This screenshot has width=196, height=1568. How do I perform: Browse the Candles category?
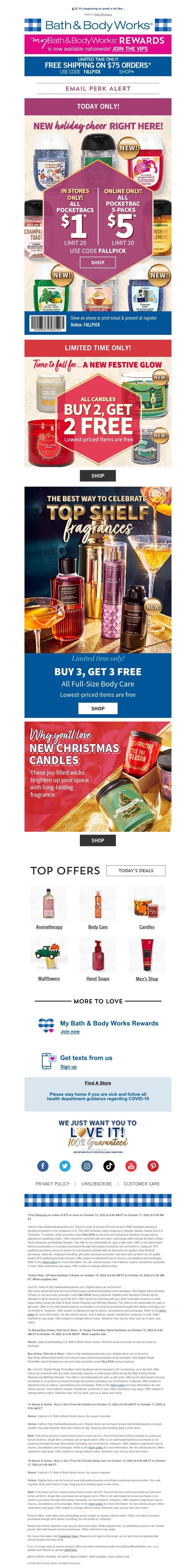pos(147,927)
